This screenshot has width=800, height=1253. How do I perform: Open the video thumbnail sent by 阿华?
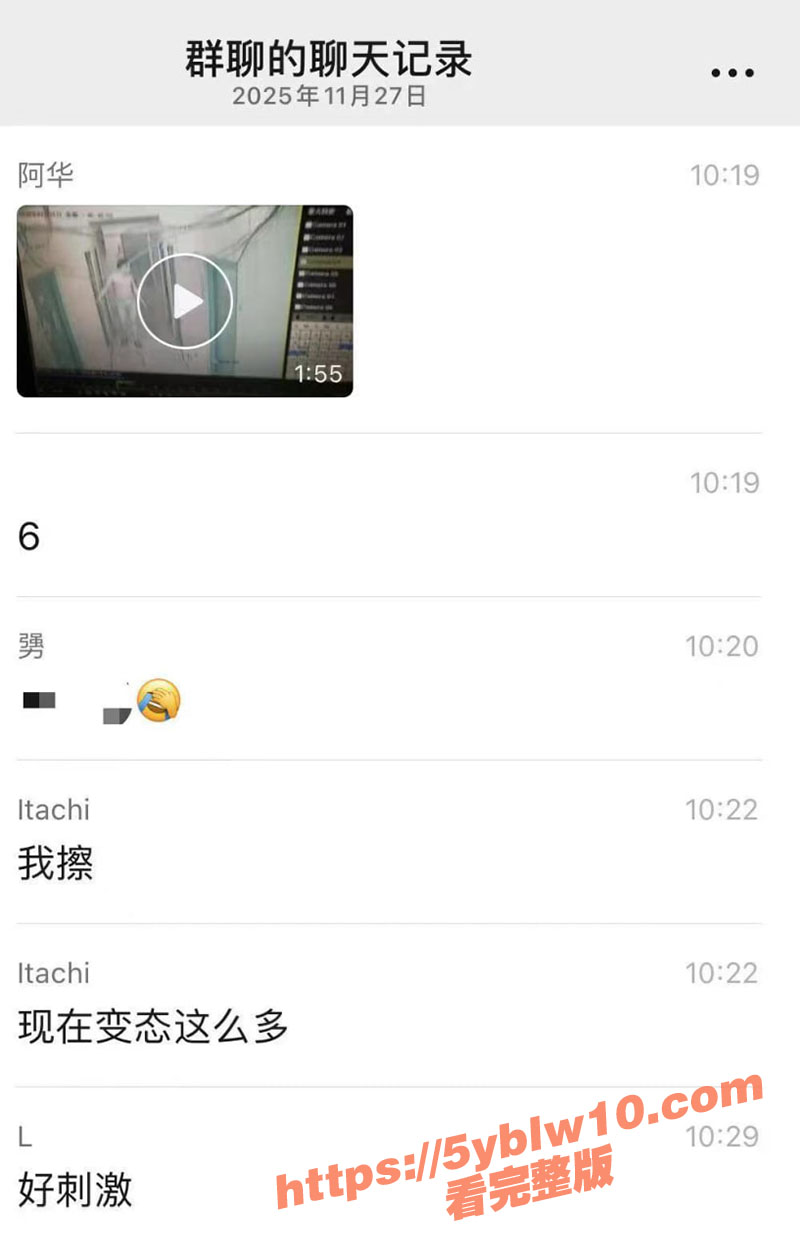pos(185,299)
